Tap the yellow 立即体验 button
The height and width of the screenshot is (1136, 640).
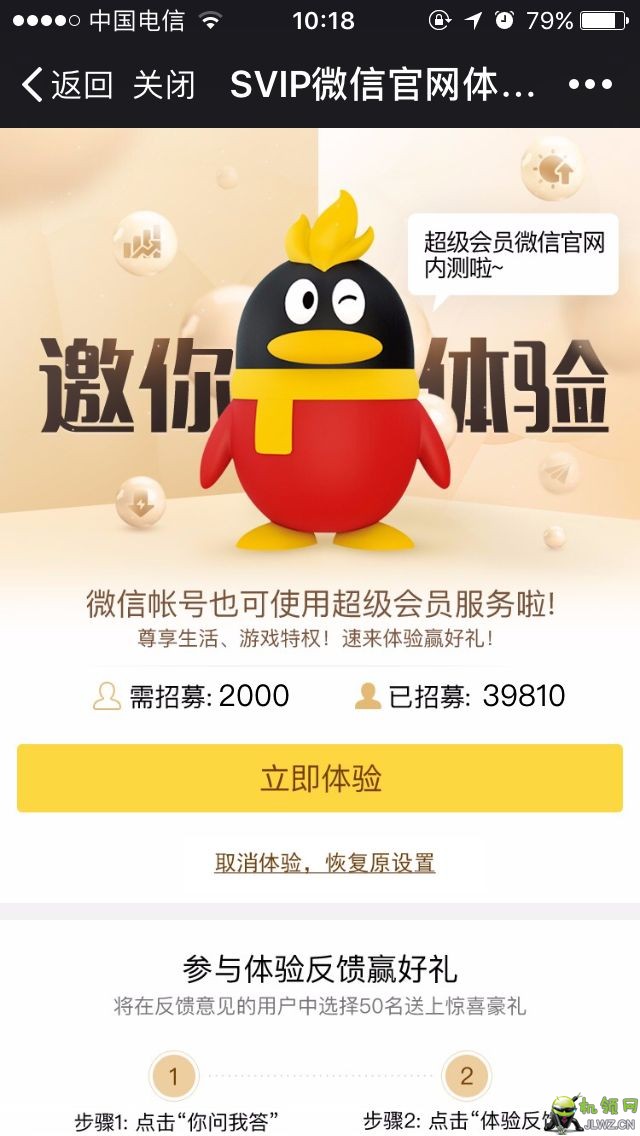point(320,778)
